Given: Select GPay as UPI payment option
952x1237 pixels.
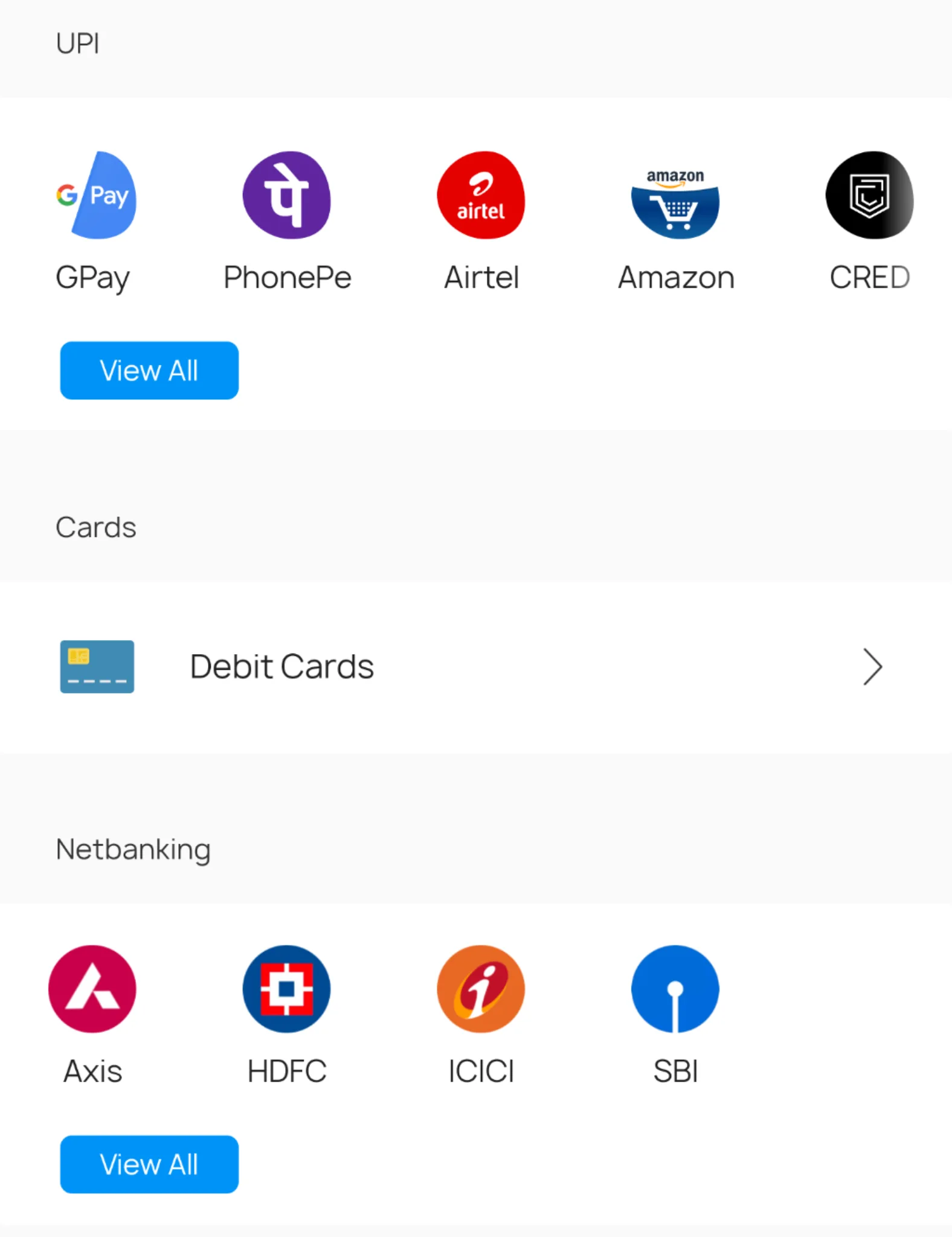Looking at the screenshot, I should pyautogui.click(x=94, y=196).
